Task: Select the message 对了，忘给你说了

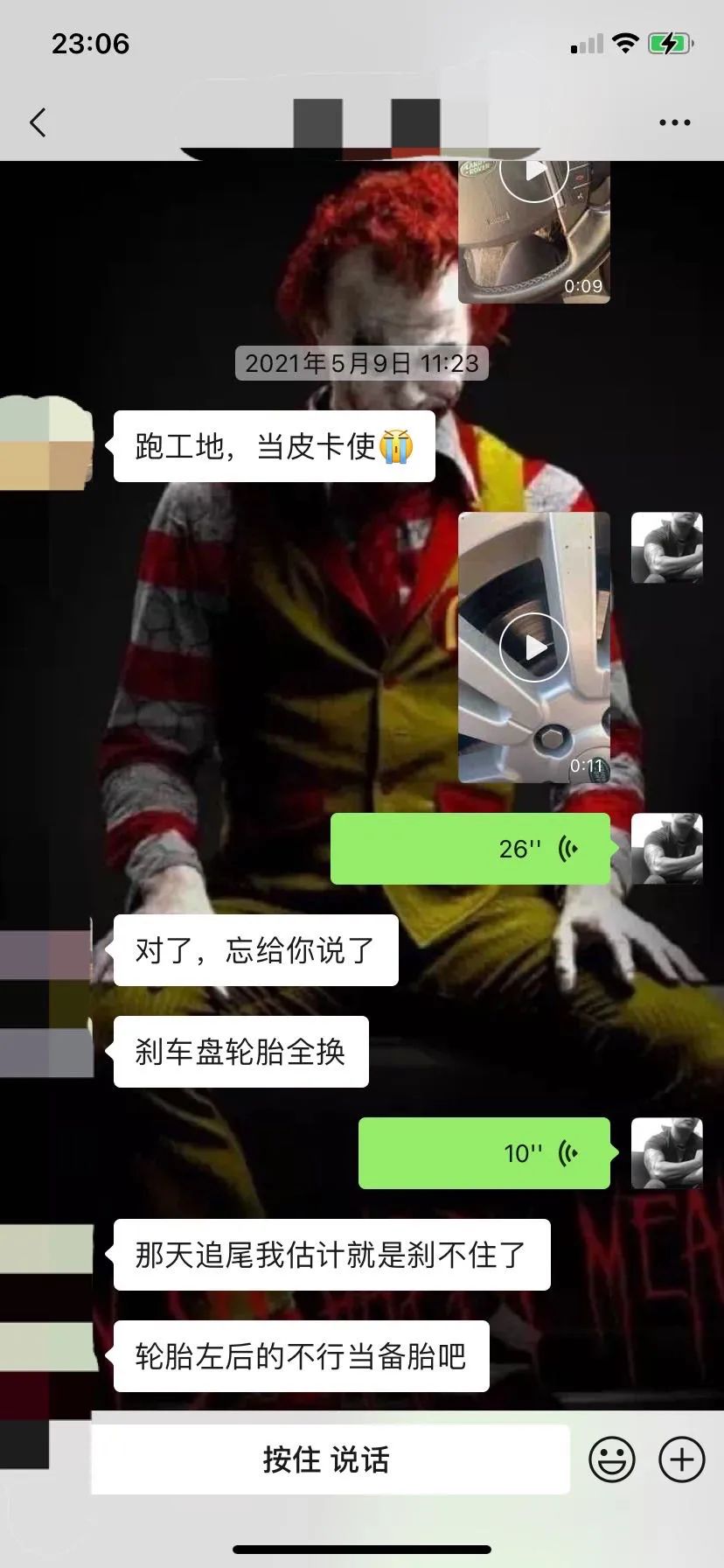Action: click(x=254, y=950)
